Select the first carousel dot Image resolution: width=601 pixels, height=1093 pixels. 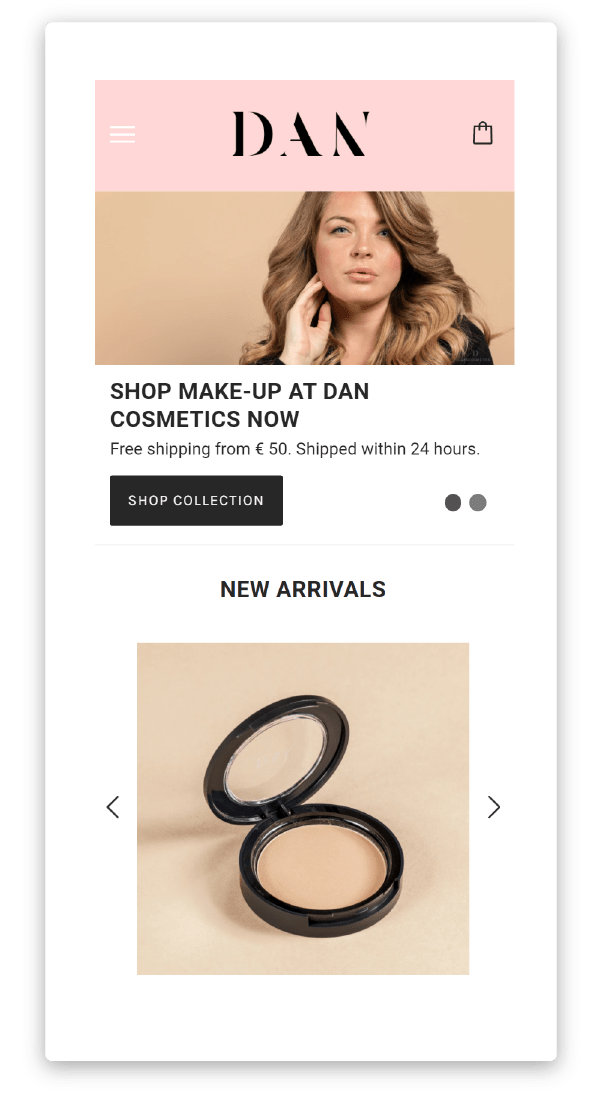pos(453,502)
